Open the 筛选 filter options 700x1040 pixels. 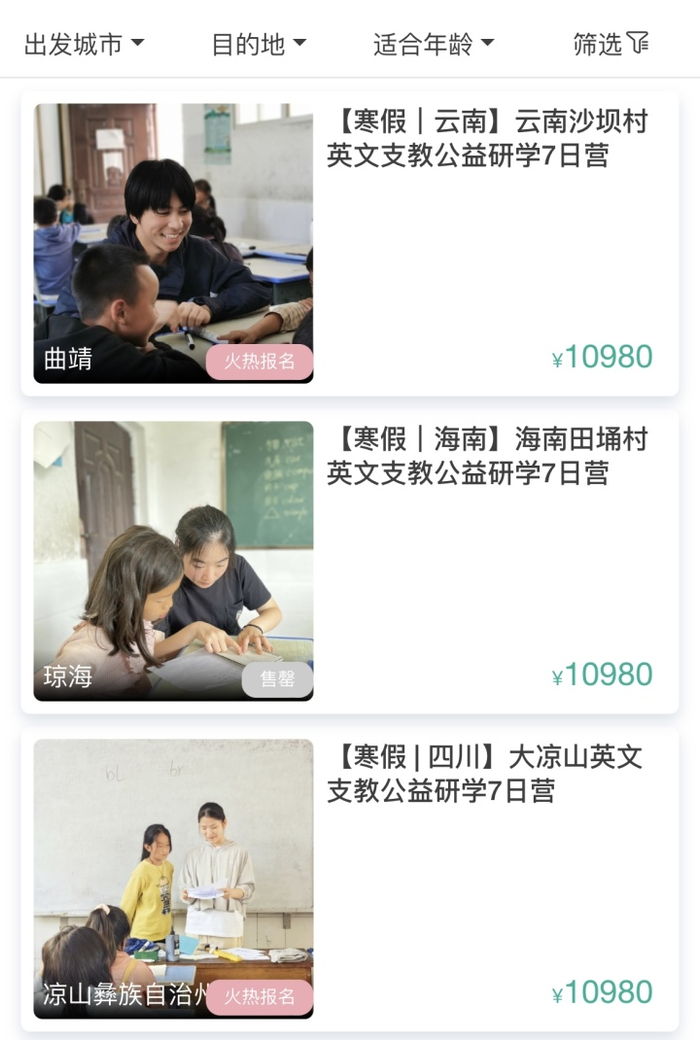pyautogui.click(x=611, y=44)
